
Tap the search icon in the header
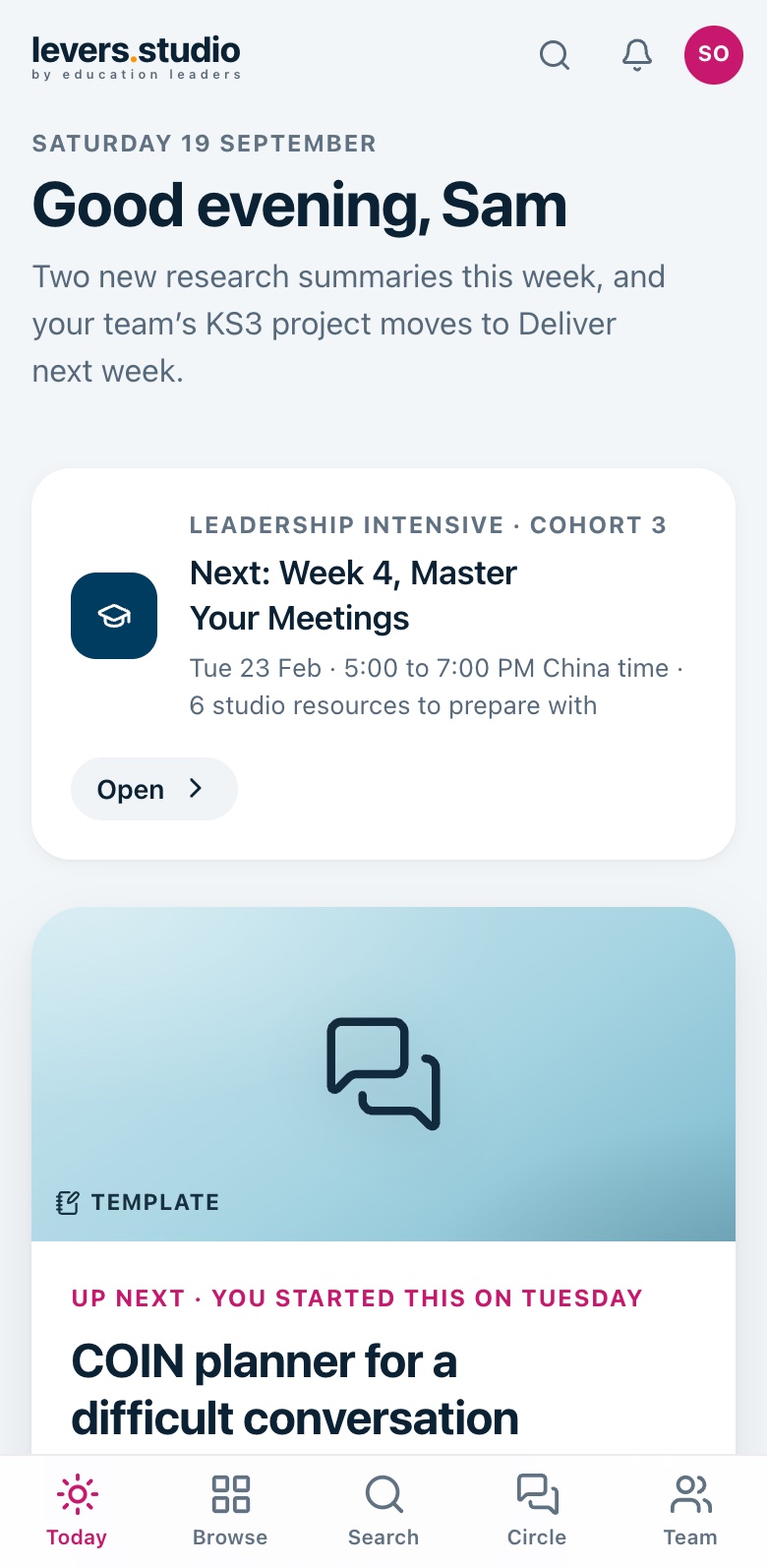[x=555, y=55]
